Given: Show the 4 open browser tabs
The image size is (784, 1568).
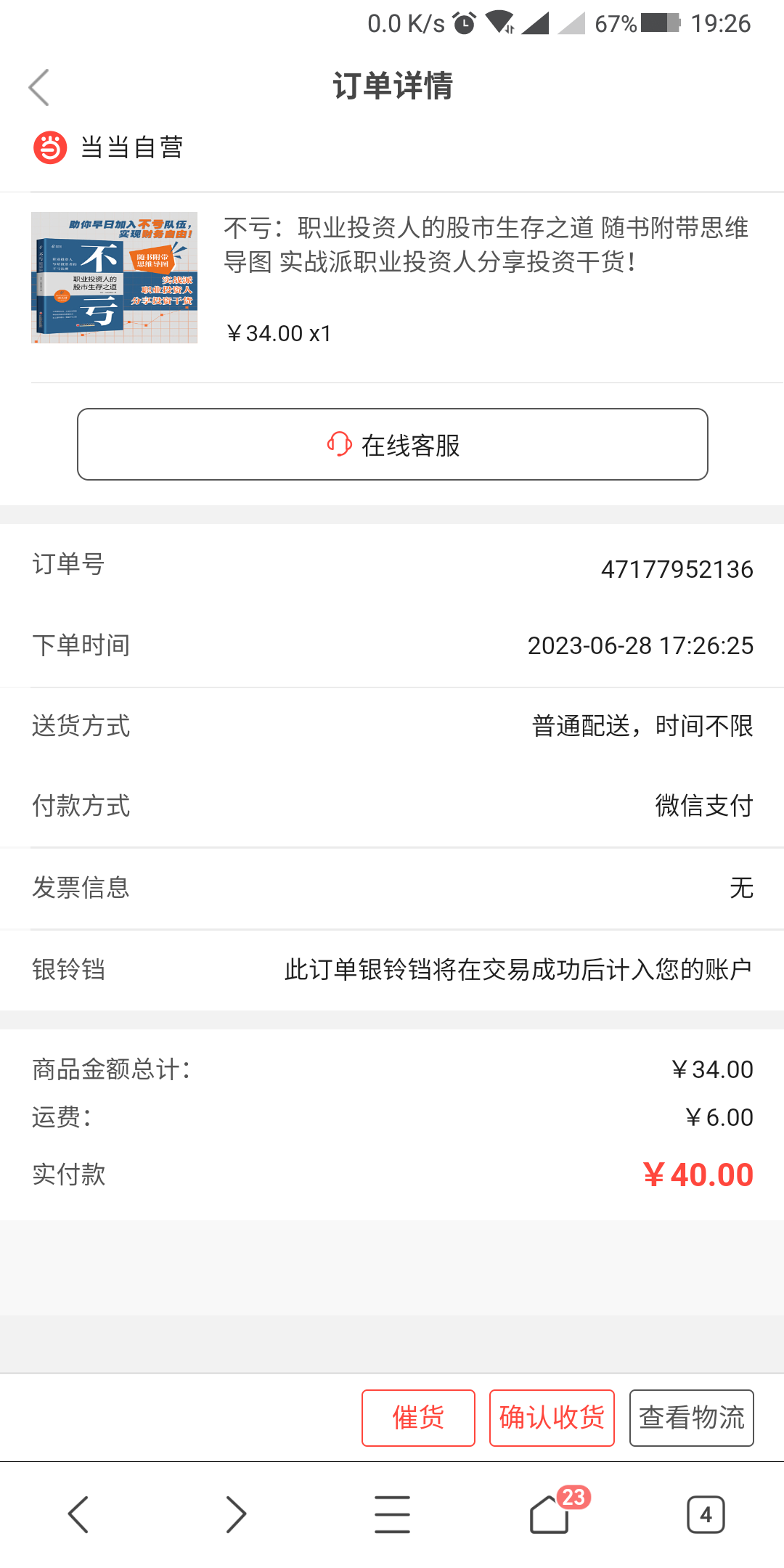Looking at the screenshot, I should (706, 1514).
